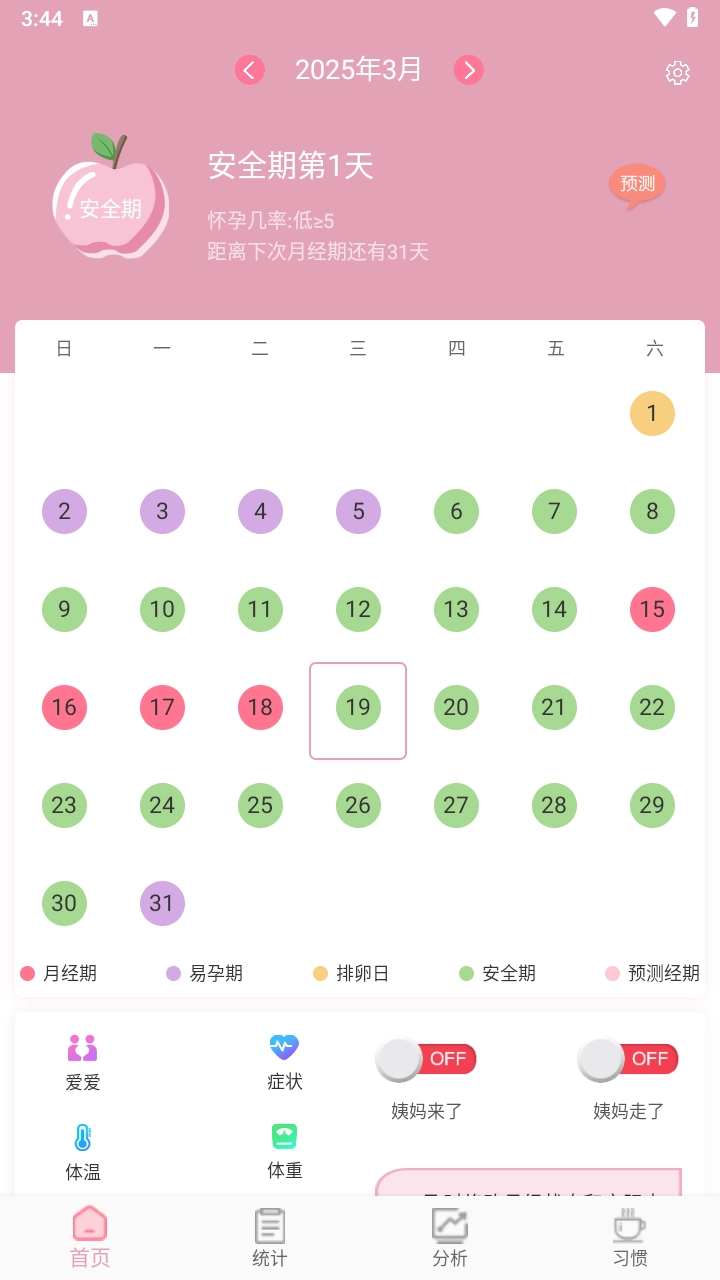Switch to the 首页 tab
Screen dimensions: 720x1280
click(x=89, y=1237)
